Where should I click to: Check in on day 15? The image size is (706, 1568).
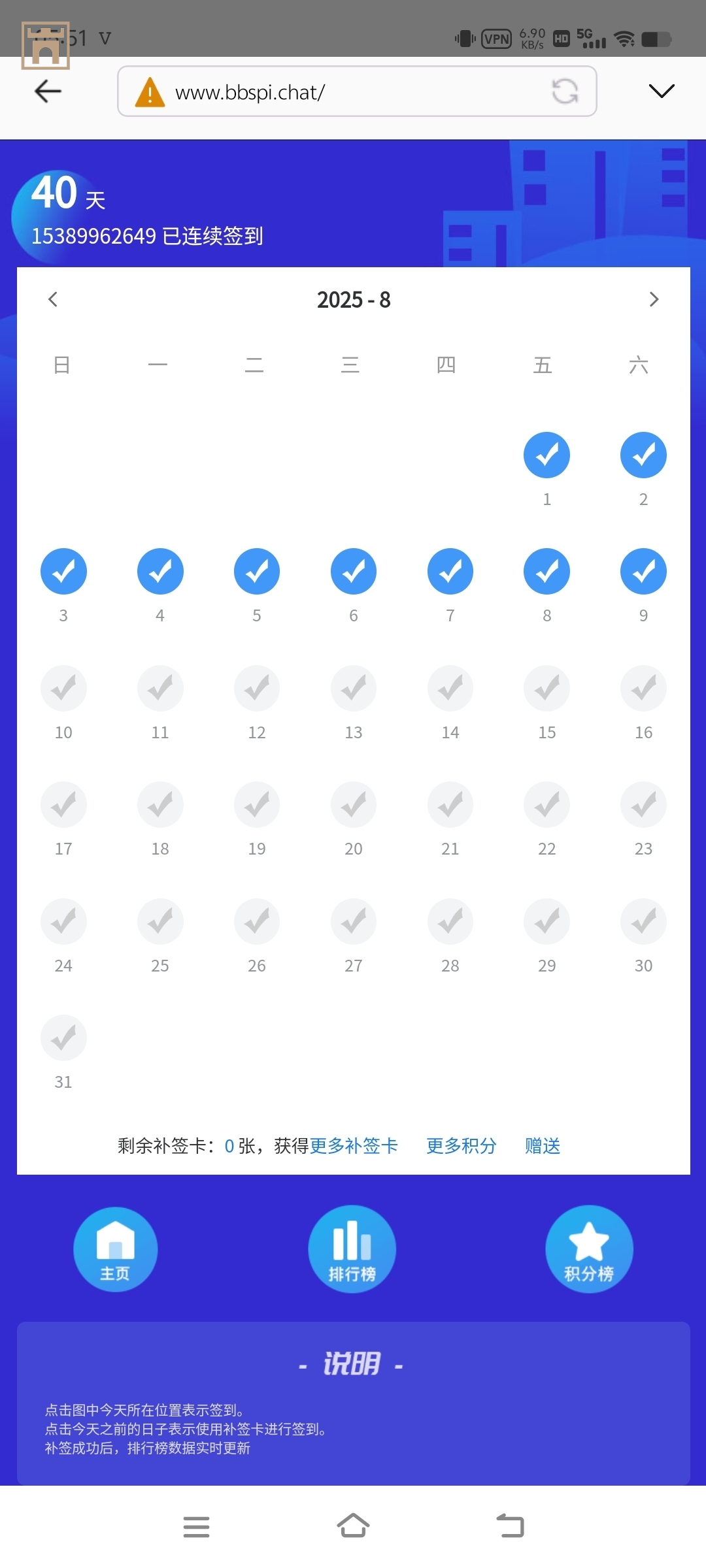[546, 689]
